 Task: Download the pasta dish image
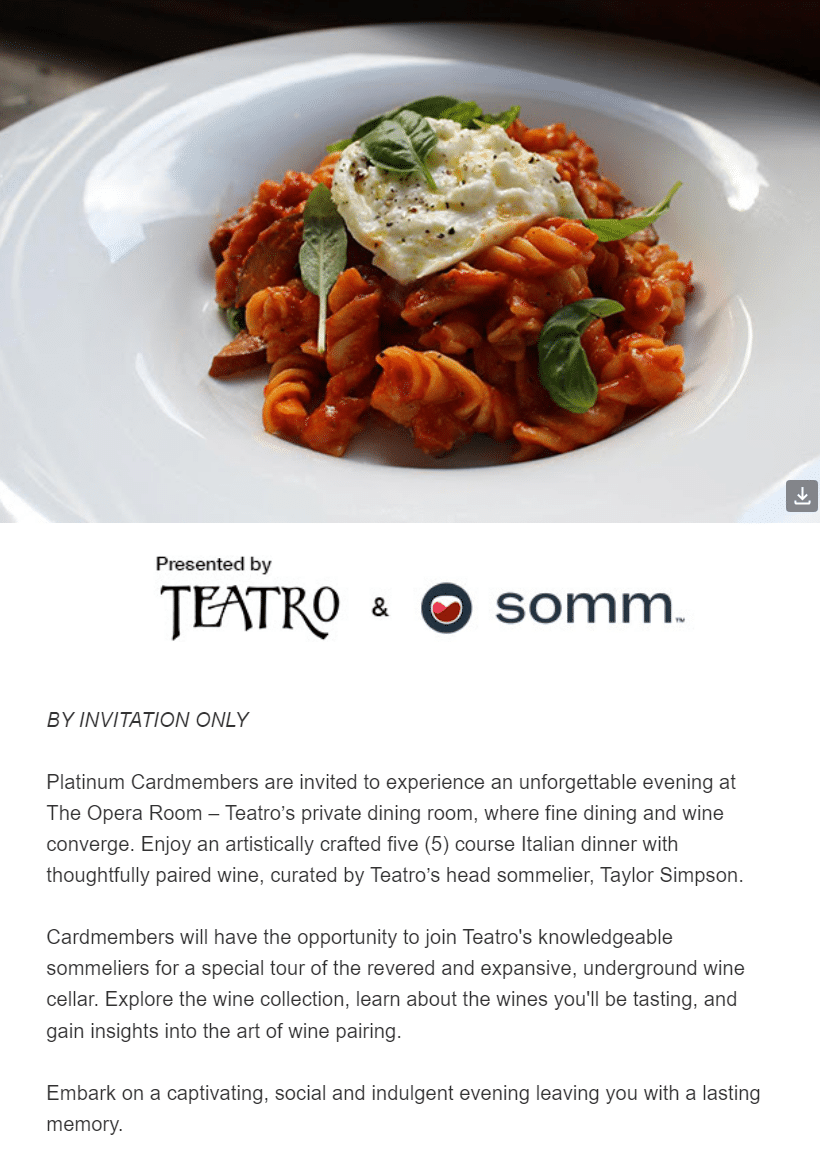point(802,496)
